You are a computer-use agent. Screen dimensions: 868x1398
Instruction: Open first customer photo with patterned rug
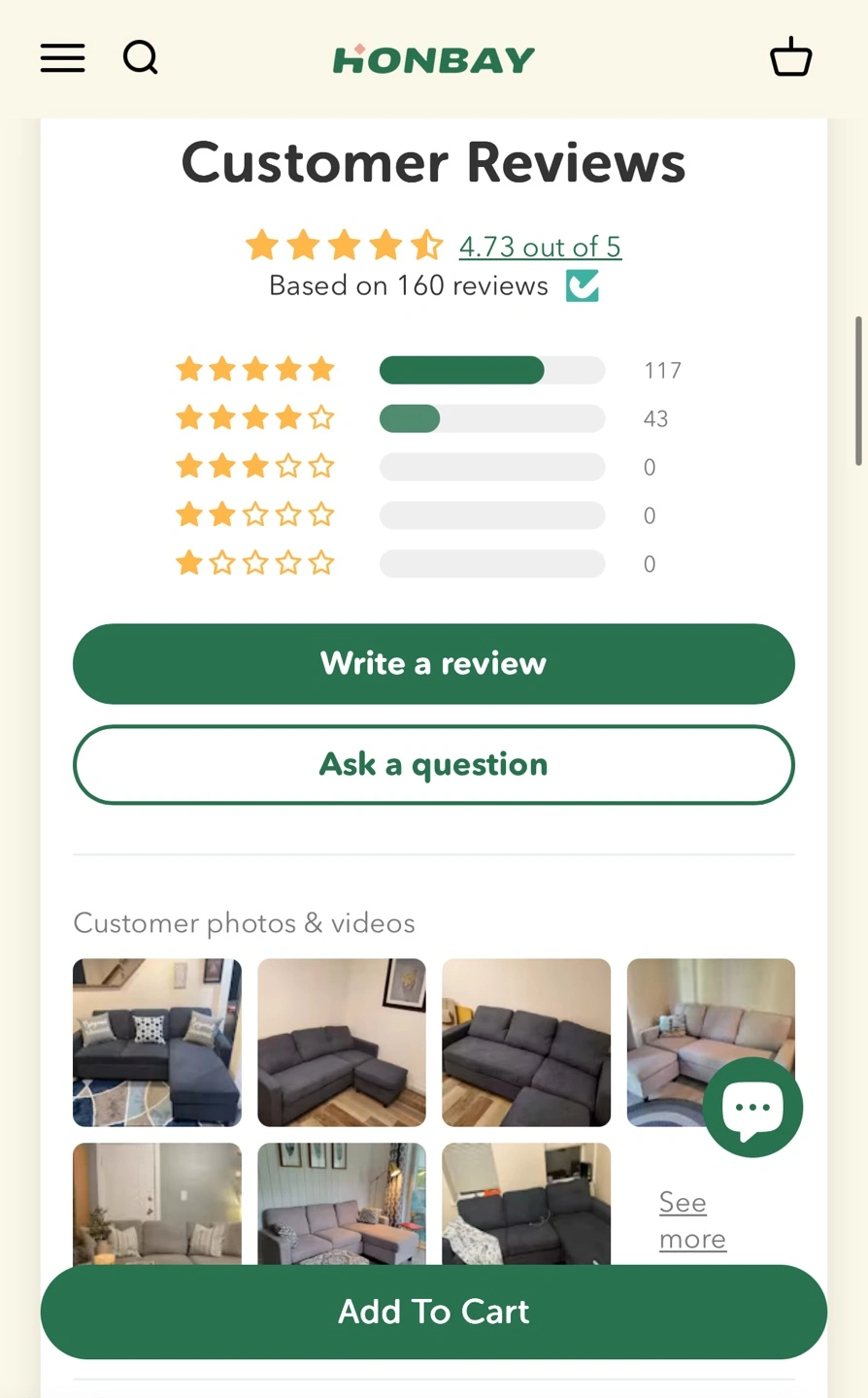point(157,1043)
